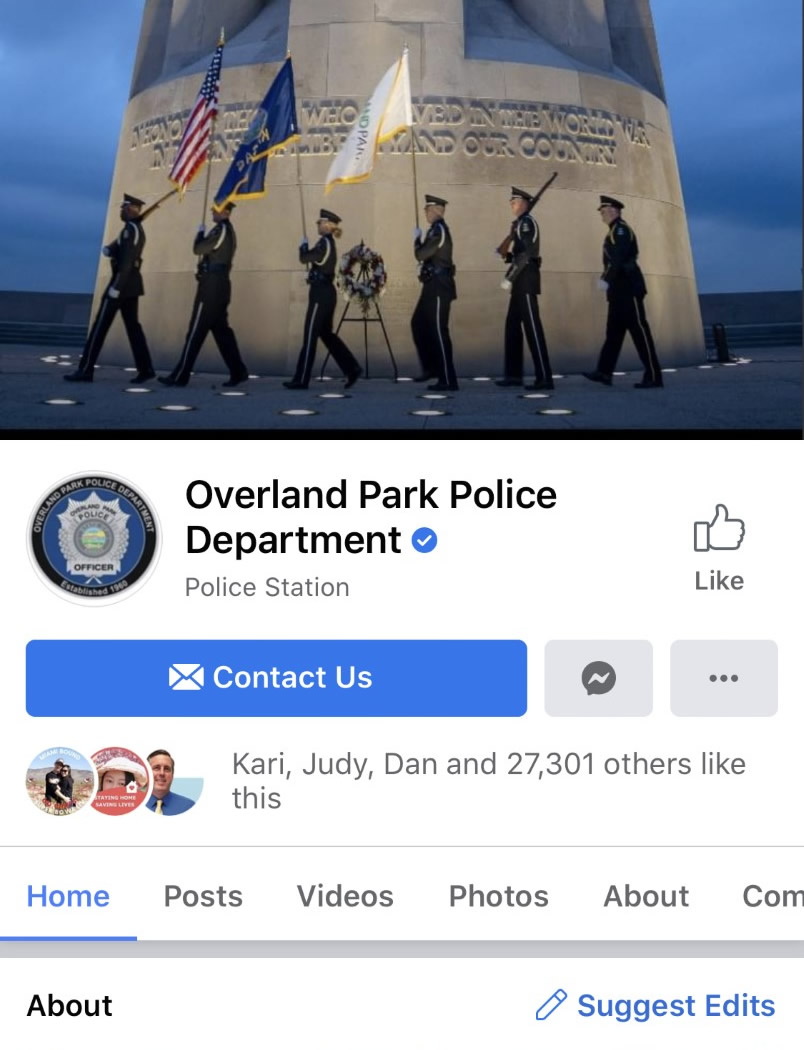Viewport: 804px width, 1050px height.
Task: Open the Photos tab
Action: pyautogui.click(x=498, y=896)
